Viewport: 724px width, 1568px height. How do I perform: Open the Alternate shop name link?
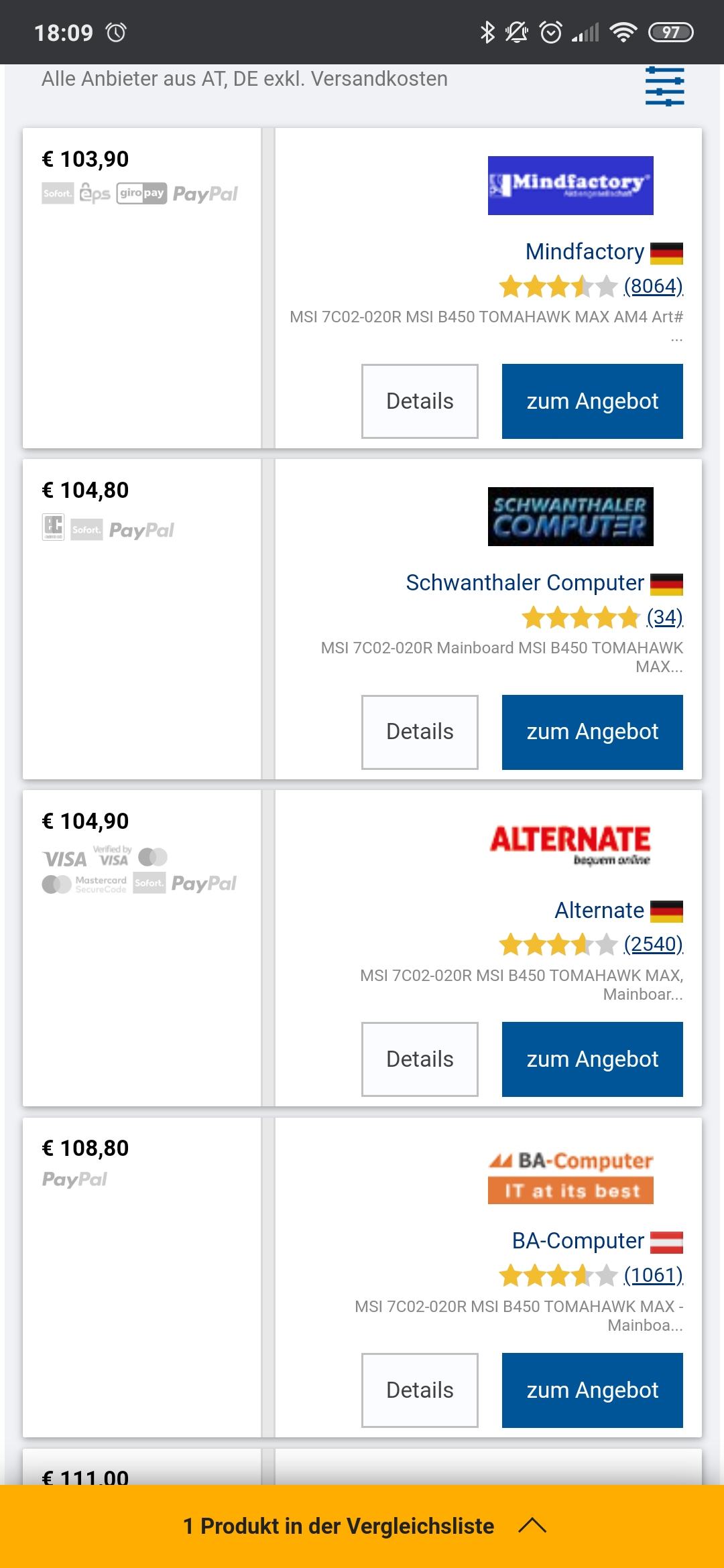tap(599, 910)
